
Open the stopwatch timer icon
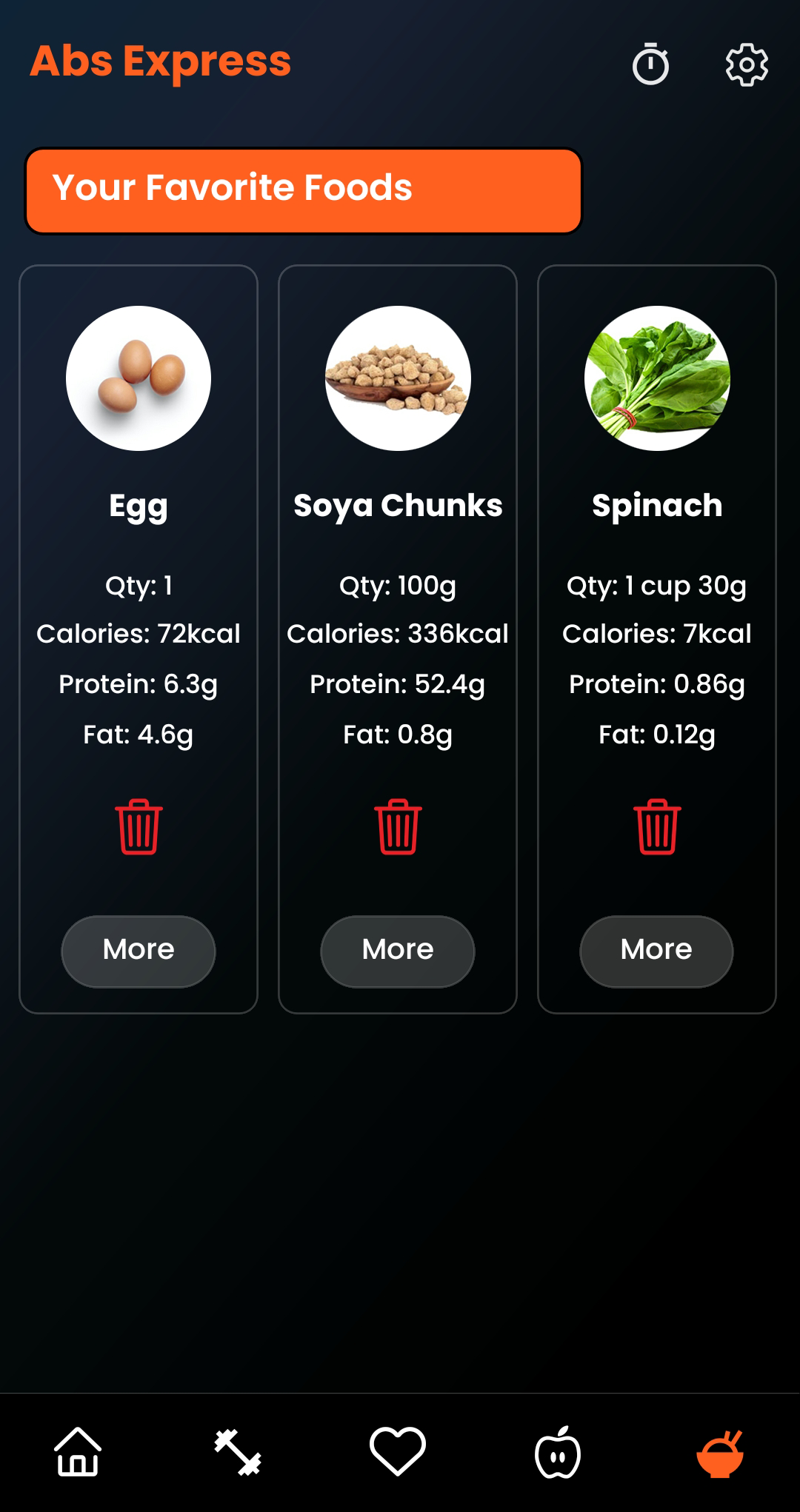coord(650,64)
